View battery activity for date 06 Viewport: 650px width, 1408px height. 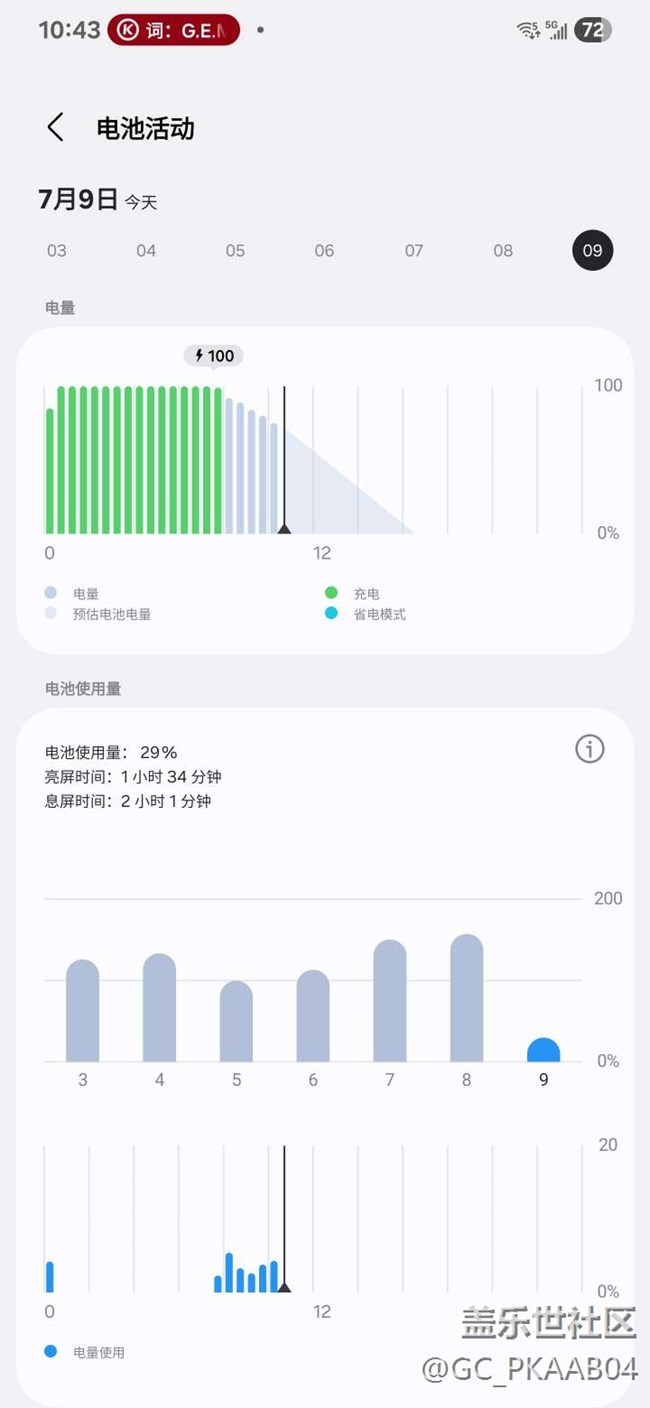(324, 250)
